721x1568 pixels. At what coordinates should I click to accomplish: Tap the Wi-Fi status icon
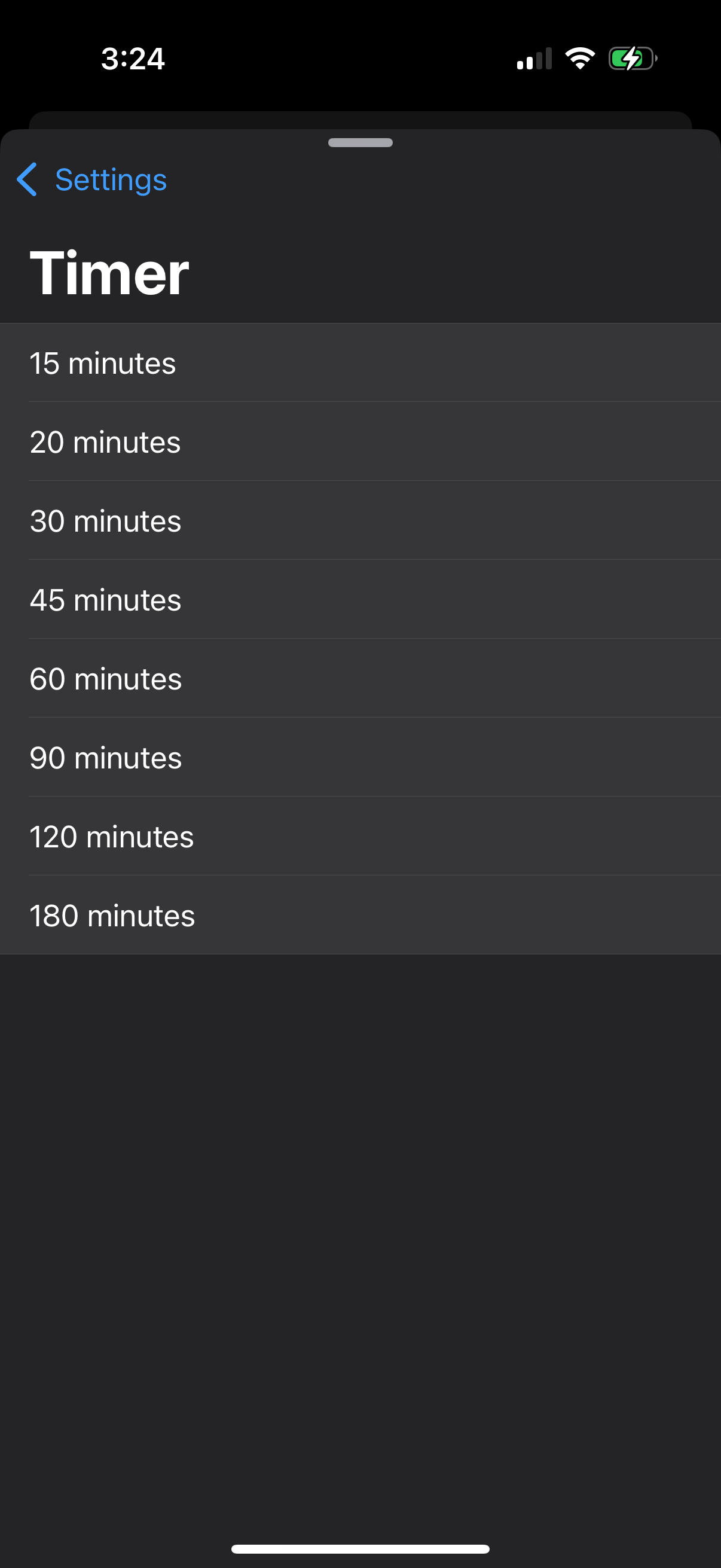click(579, 58)
